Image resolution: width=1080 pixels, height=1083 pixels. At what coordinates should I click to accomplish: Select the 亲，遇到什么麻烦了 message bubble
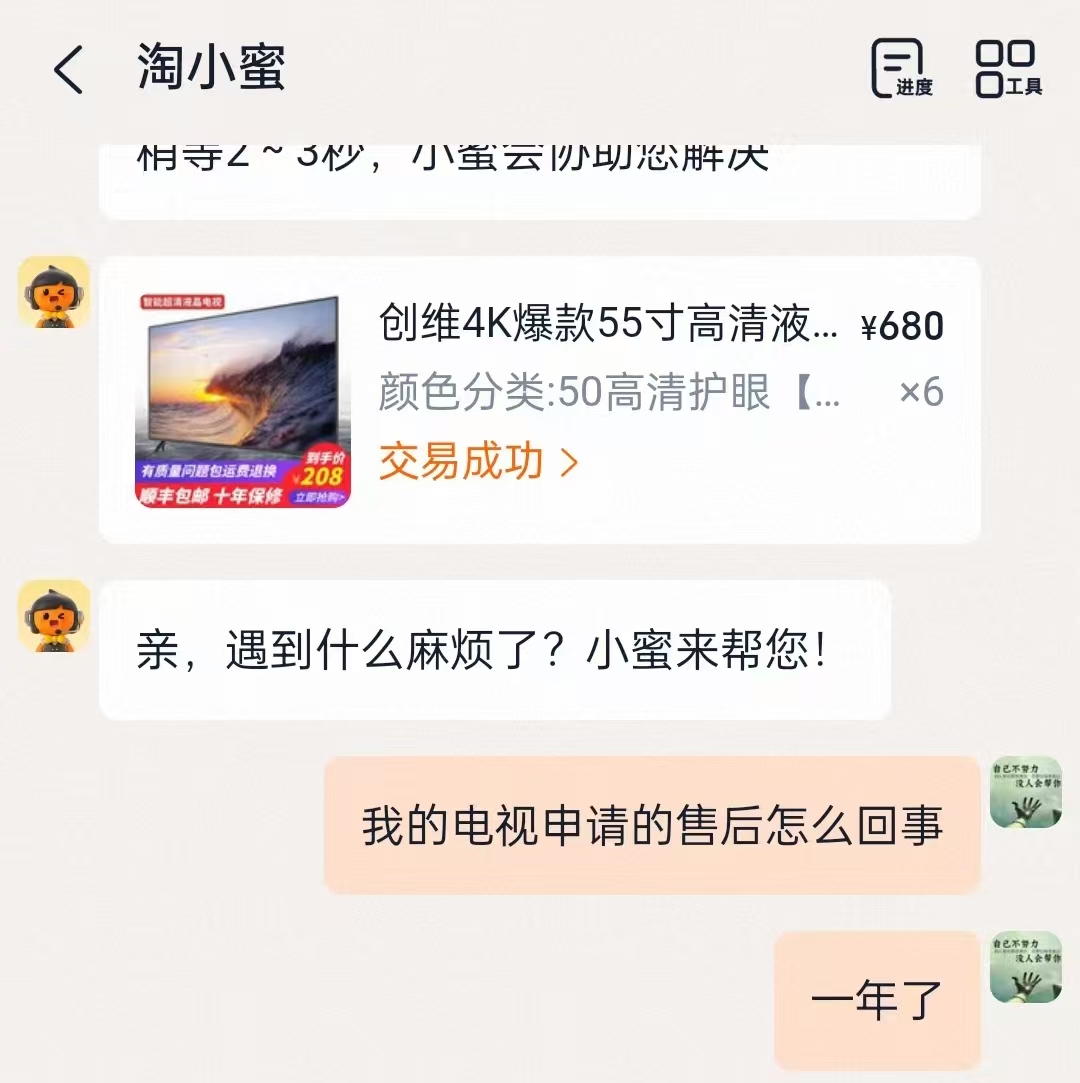click(500, 650)
